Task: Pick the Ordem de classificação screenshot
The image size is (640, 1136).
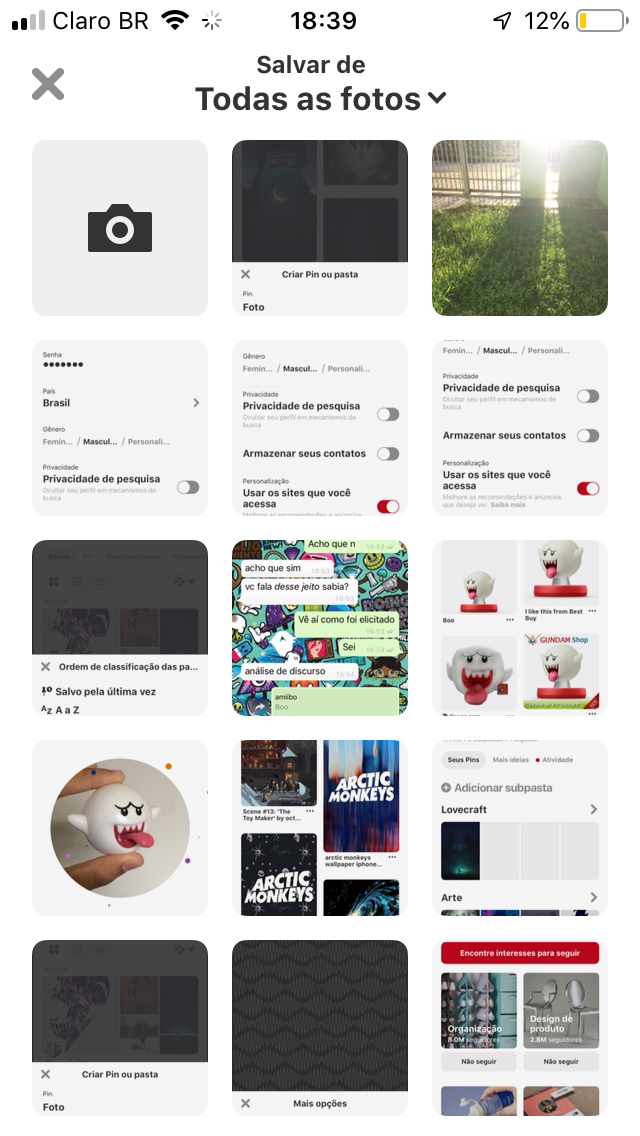Action: (120, 627)
